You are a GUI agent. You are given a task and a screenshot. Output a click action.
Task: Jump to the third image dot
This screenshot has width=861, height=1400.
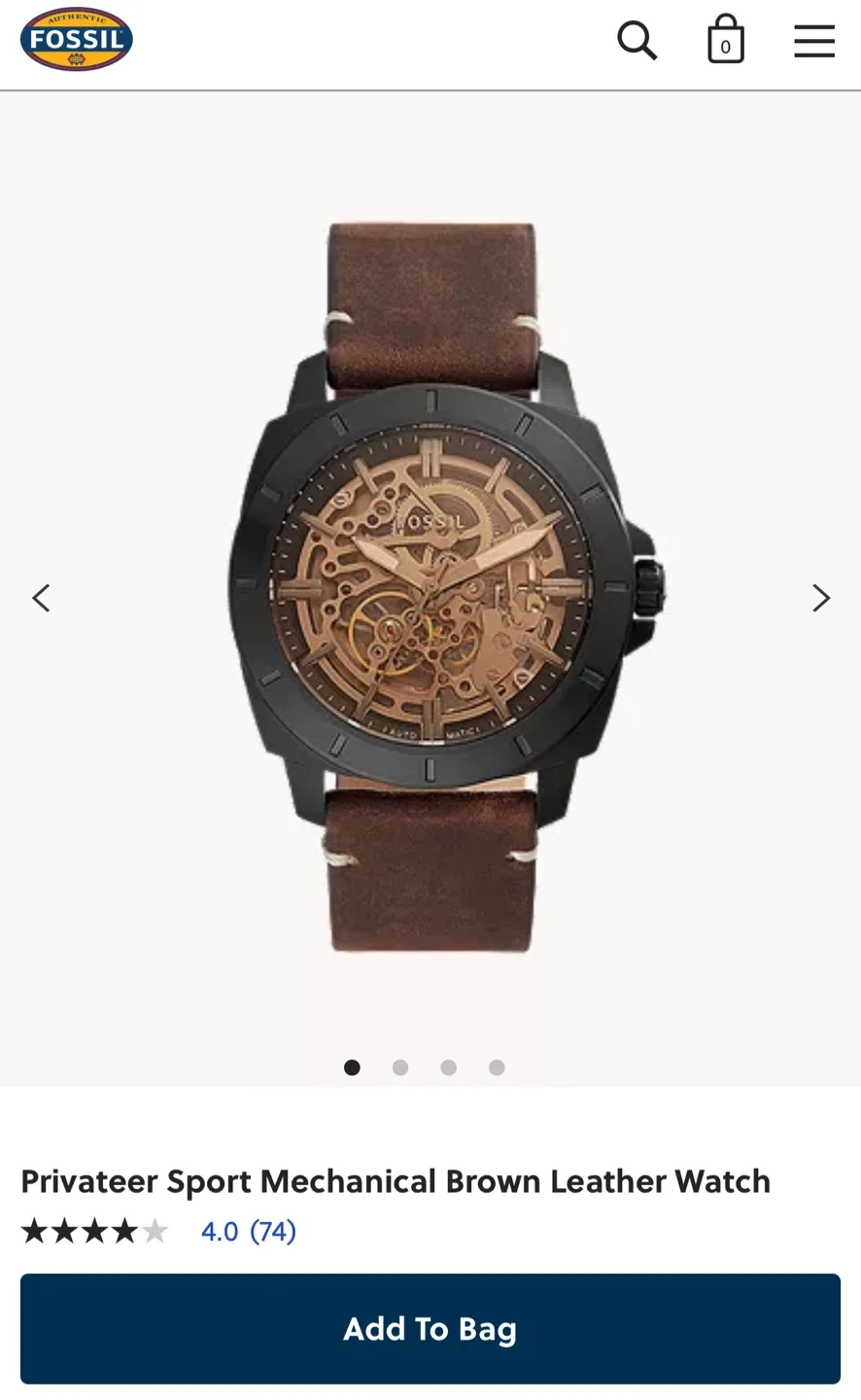click(448, 1067)
